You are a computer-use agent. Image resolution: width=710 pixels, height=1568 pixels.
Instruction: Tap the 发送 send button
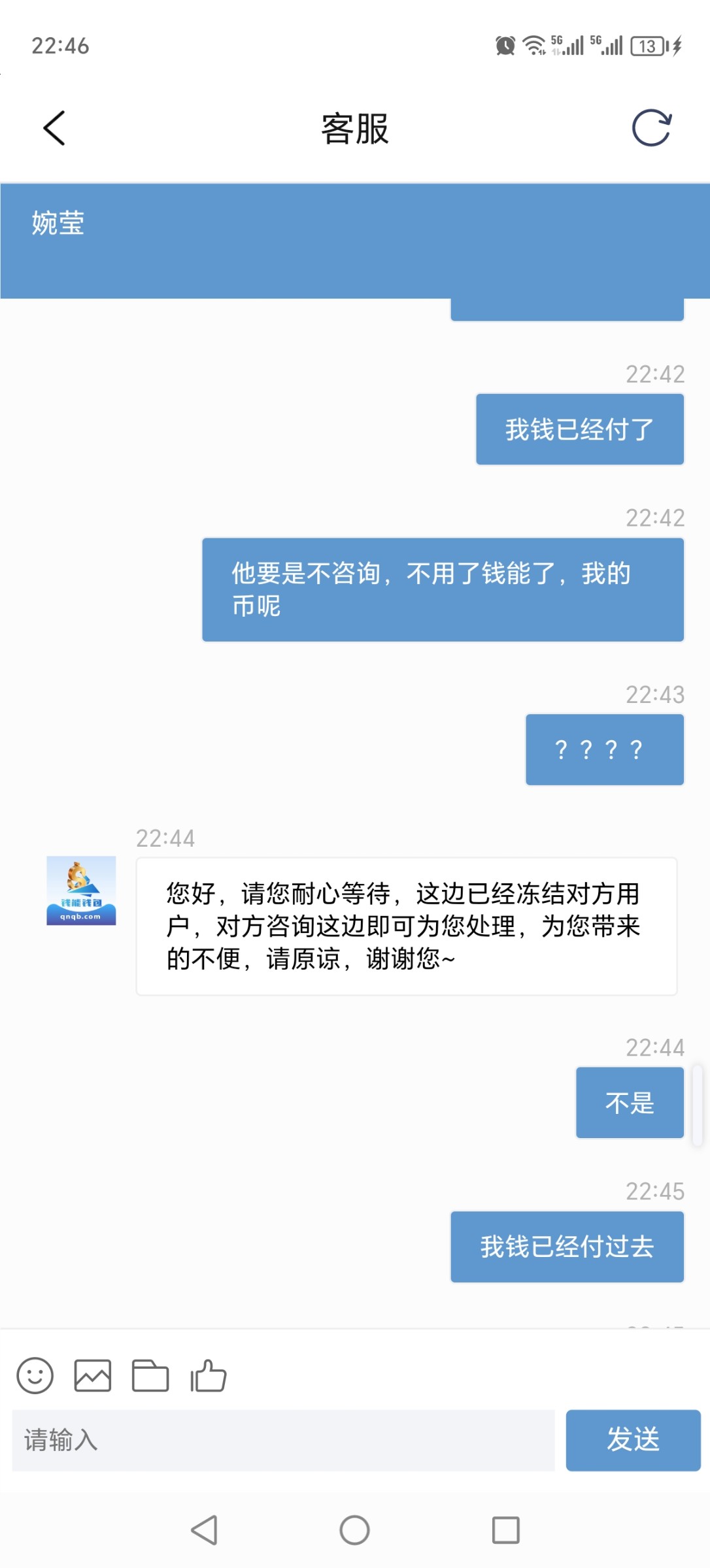pos(633,1440)
